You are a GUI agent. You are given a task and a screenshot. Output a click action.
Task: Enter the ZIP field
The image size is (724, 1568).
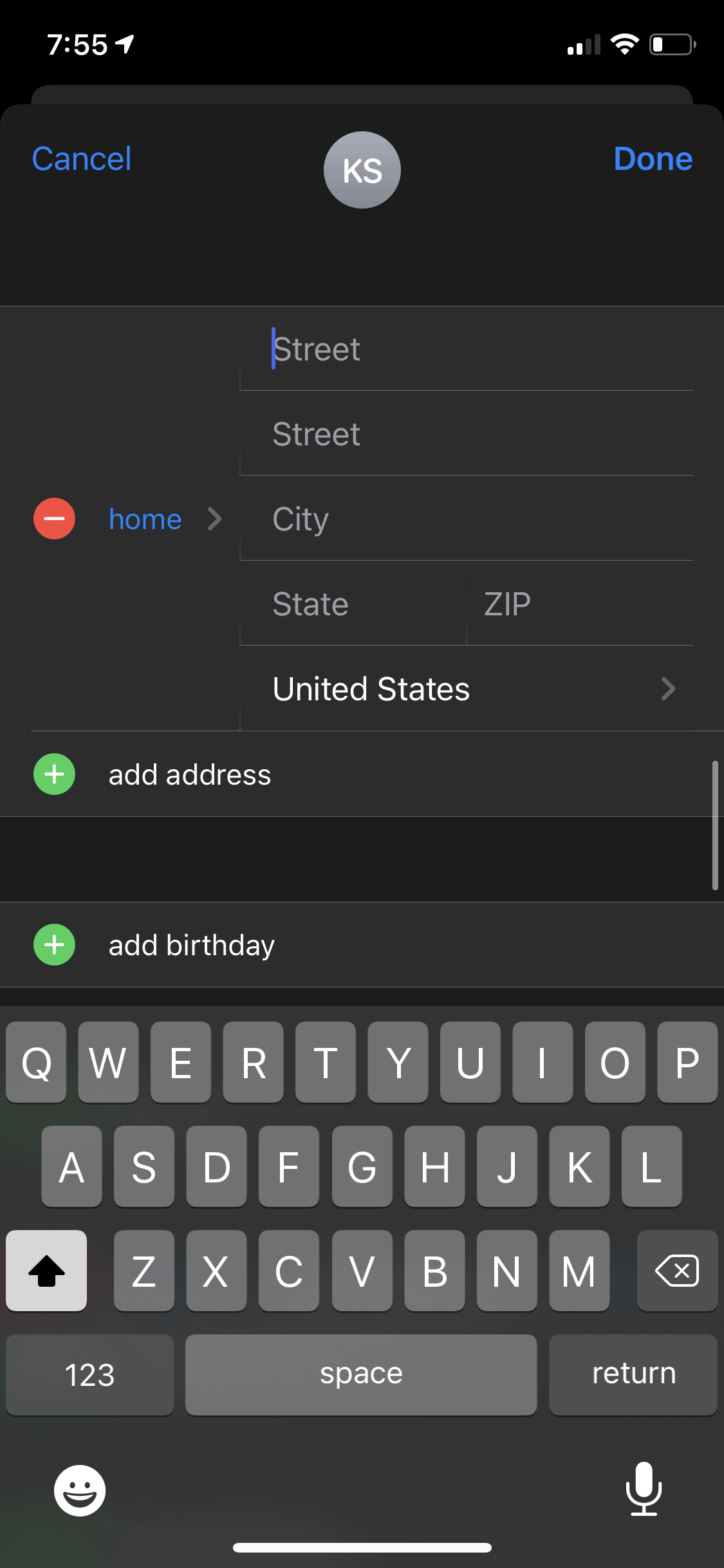[x=579, y=604]
